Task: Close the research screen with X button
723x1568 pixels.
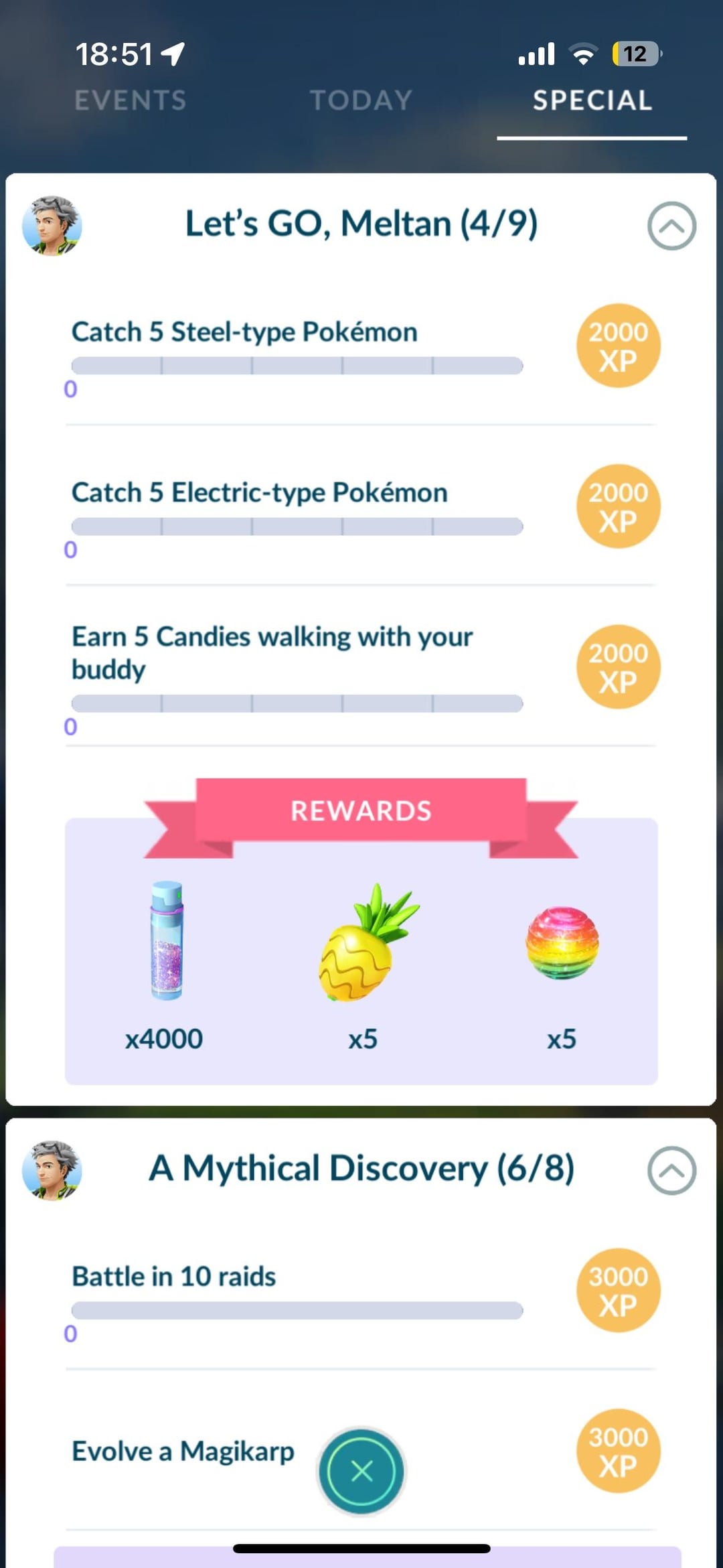Action: (361, 1471)
